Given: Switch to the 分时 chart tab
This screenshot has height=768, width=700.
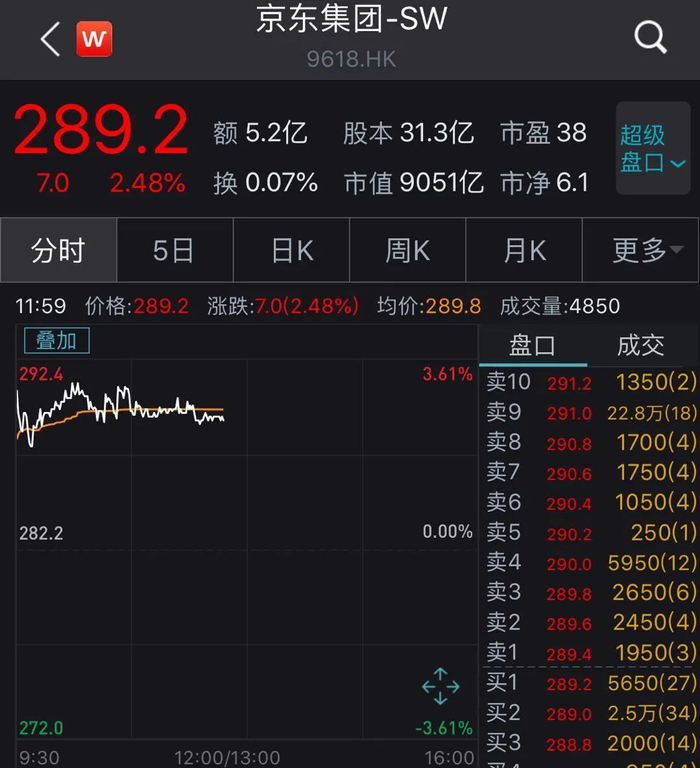Looking at the screenshot, I should (x=58, y=250).
